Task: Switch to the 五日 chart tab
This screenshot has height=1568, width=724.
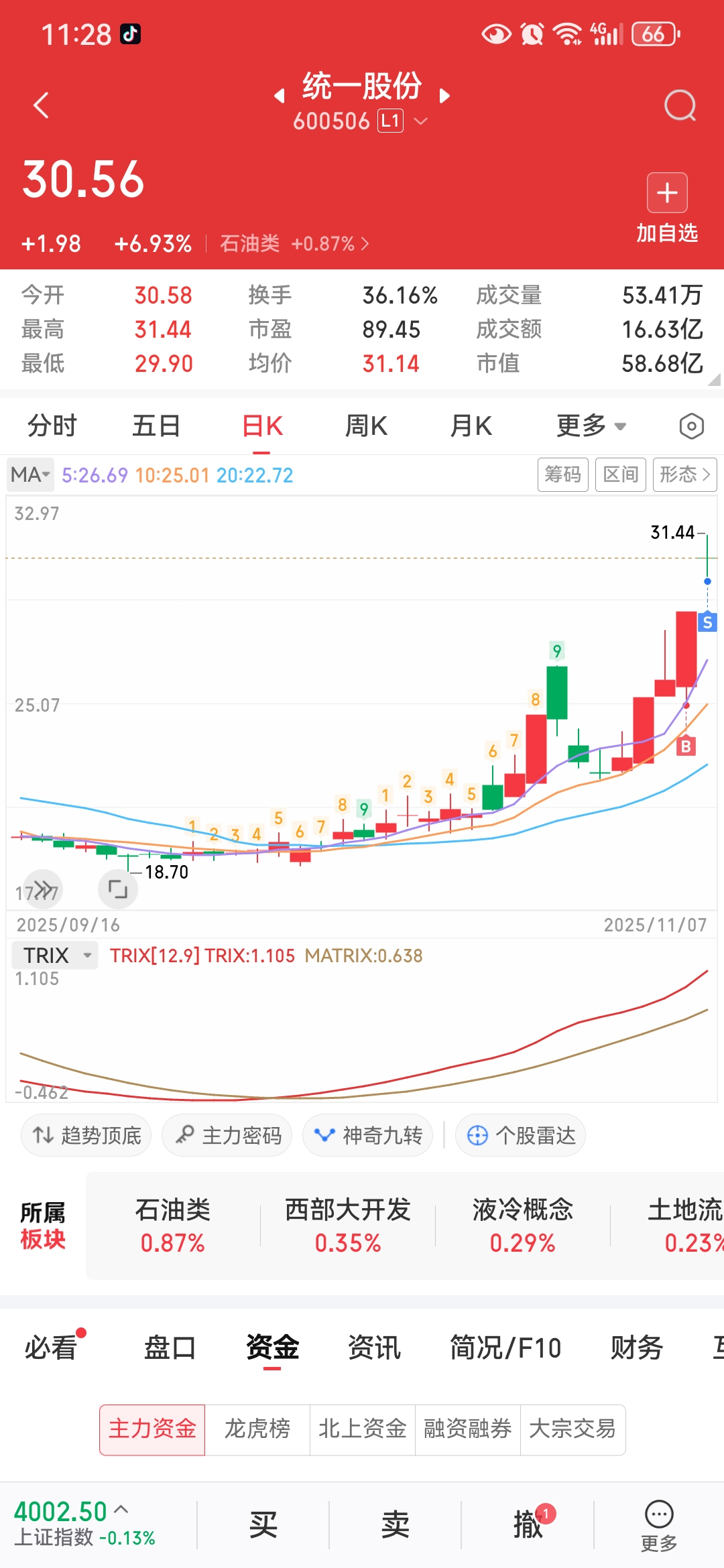Action: coord(156,425)
